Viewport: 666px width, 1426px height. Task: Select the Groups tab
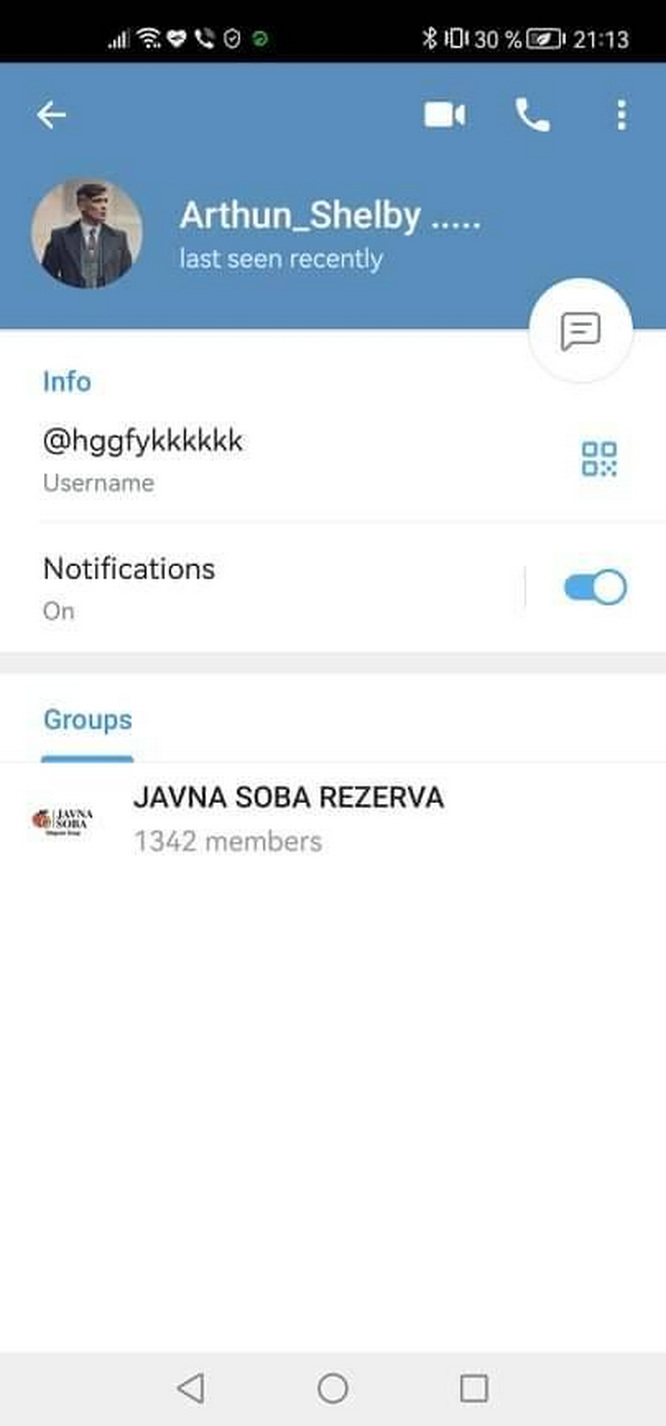(x=87, y=720)
